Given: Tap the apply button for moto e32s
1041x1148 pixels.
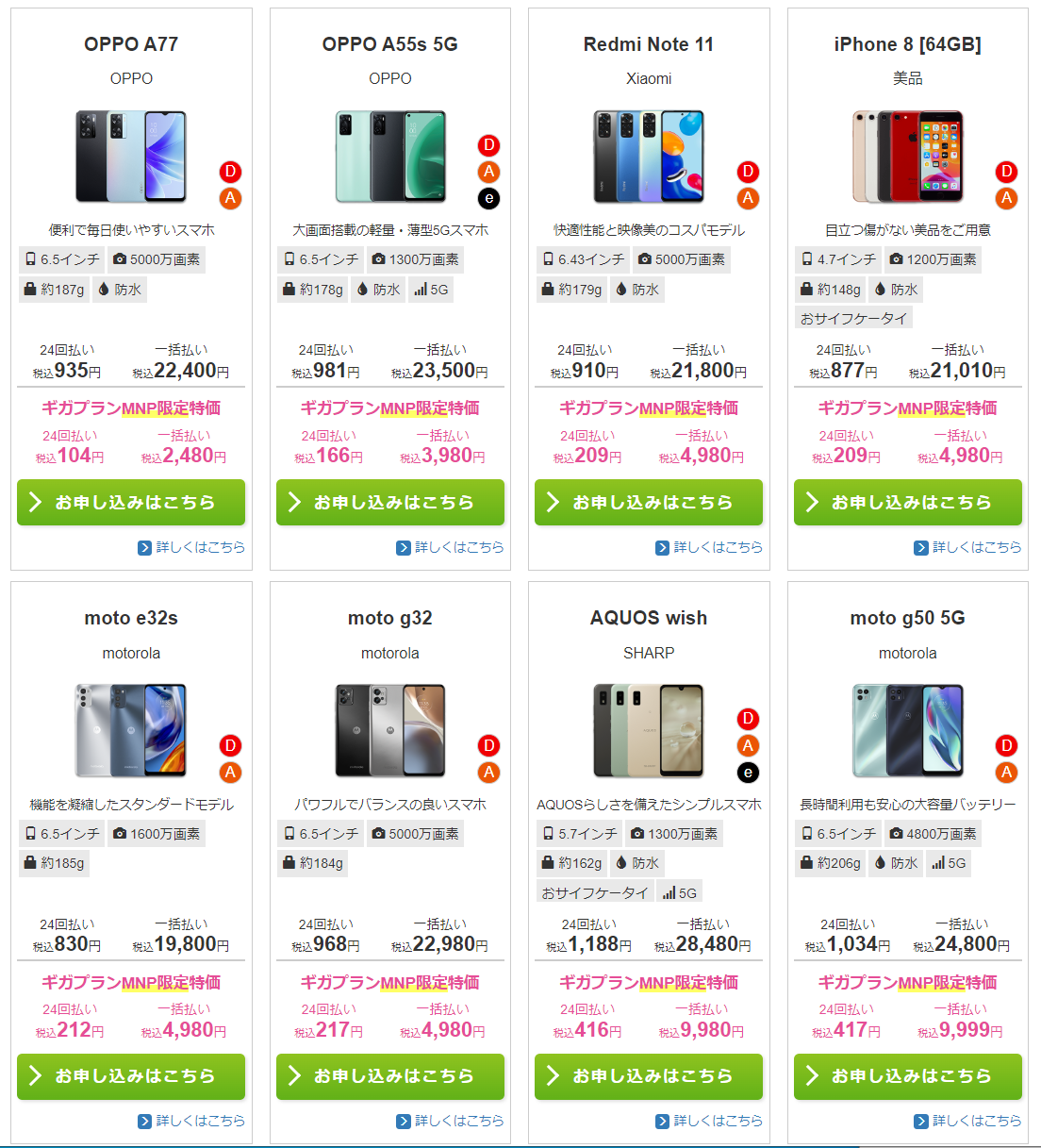Looking at the screenshot, I should tap(131, 1075).
